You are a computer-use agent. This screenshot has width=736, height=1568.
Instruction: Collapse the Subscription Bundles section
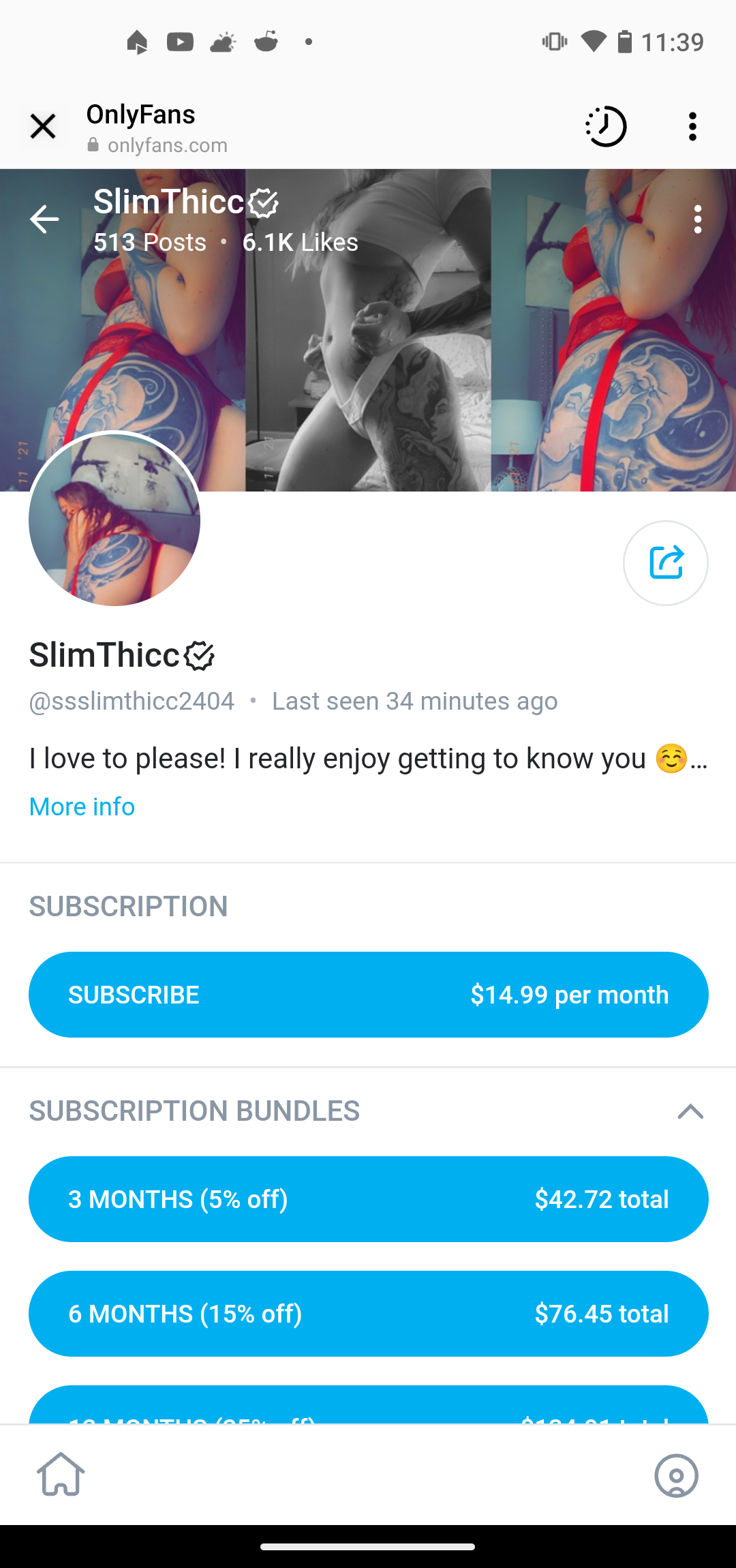[690, 1111]
